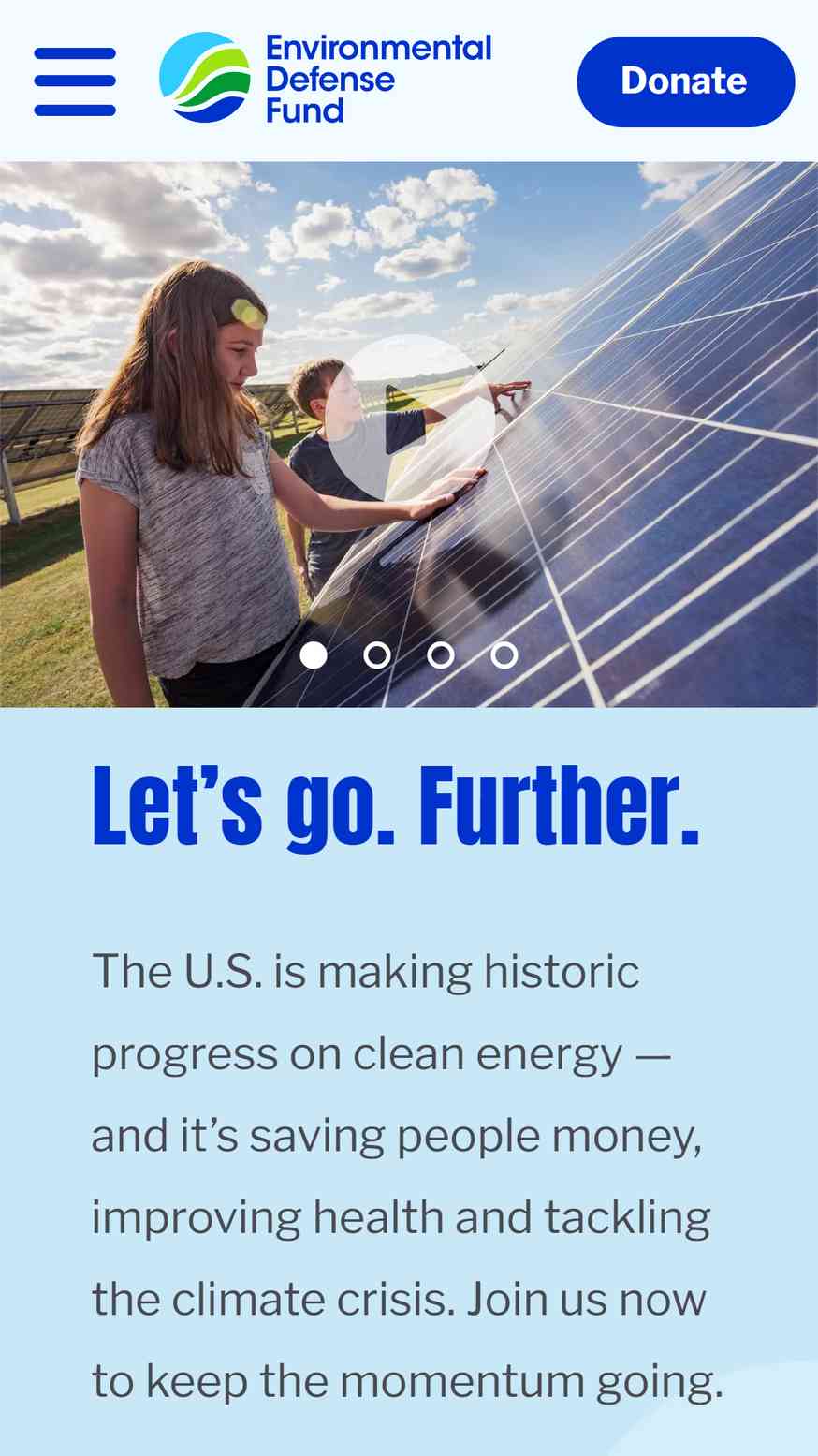
Task: Open the Environmental Defense Fund home link
Action: coord(325,79)
